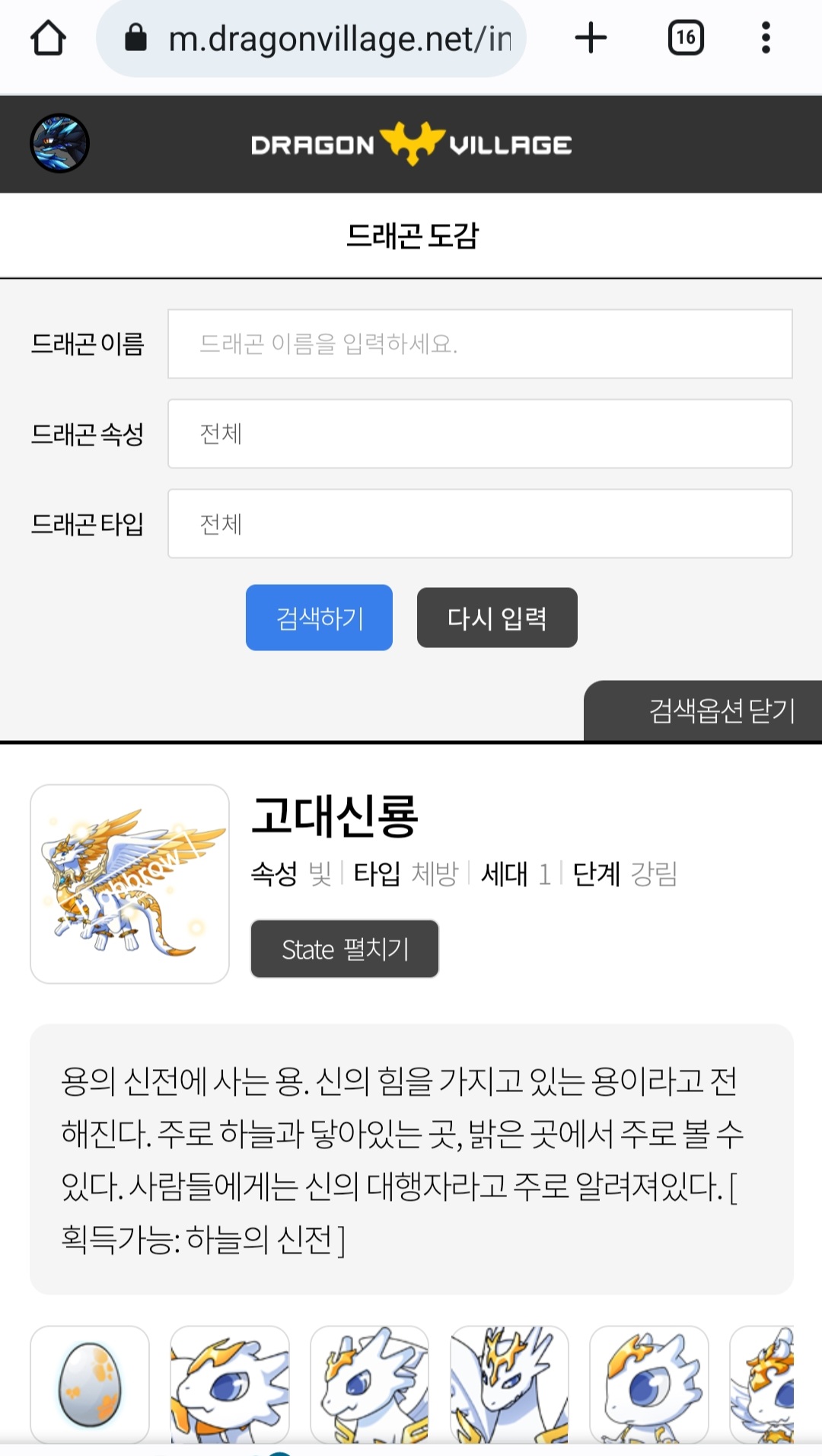The image size is (822, 1456).
Task: Go to the browser home page
Action: (x=48, y=38)
